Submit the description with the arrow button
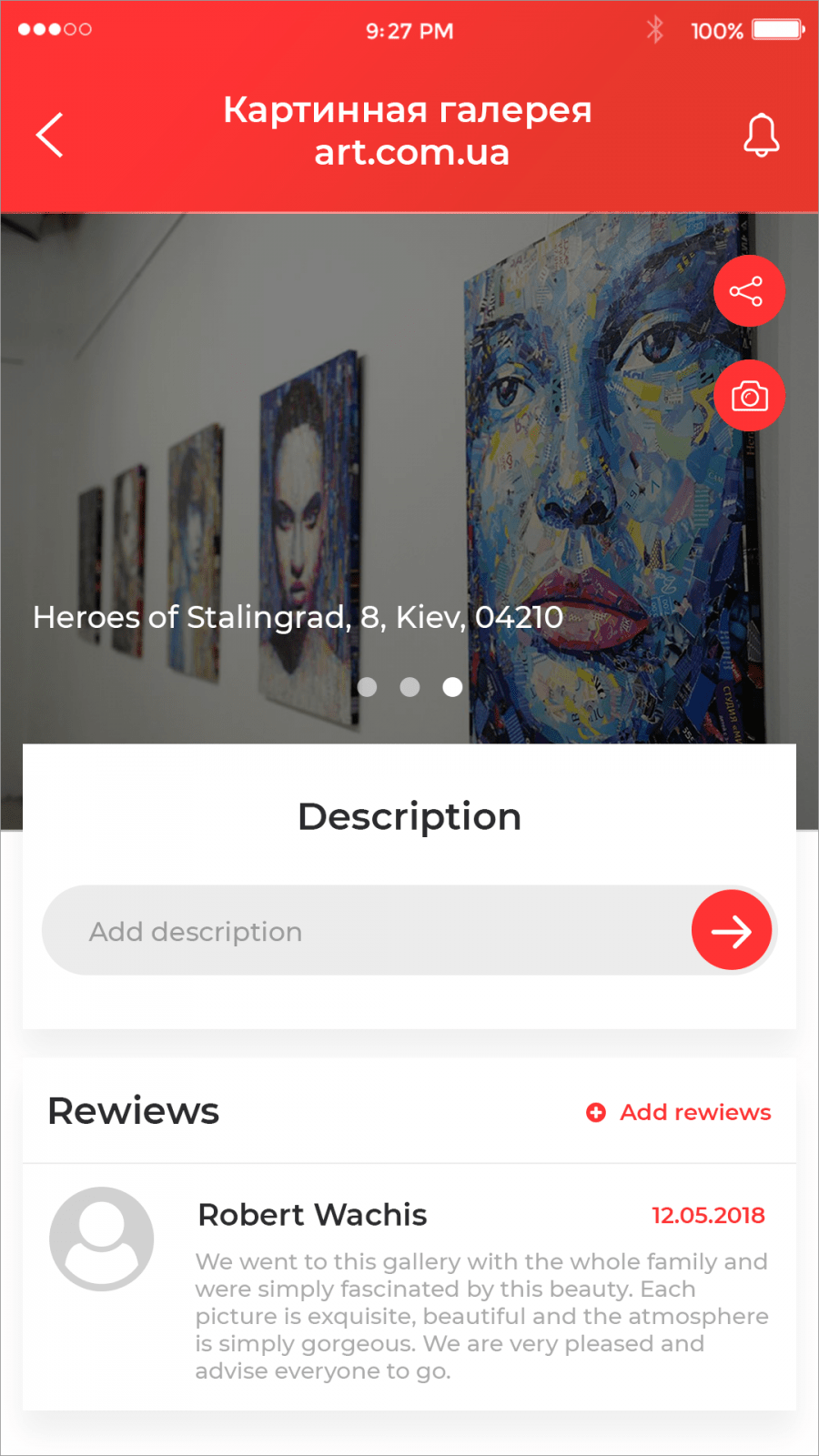 732,930
